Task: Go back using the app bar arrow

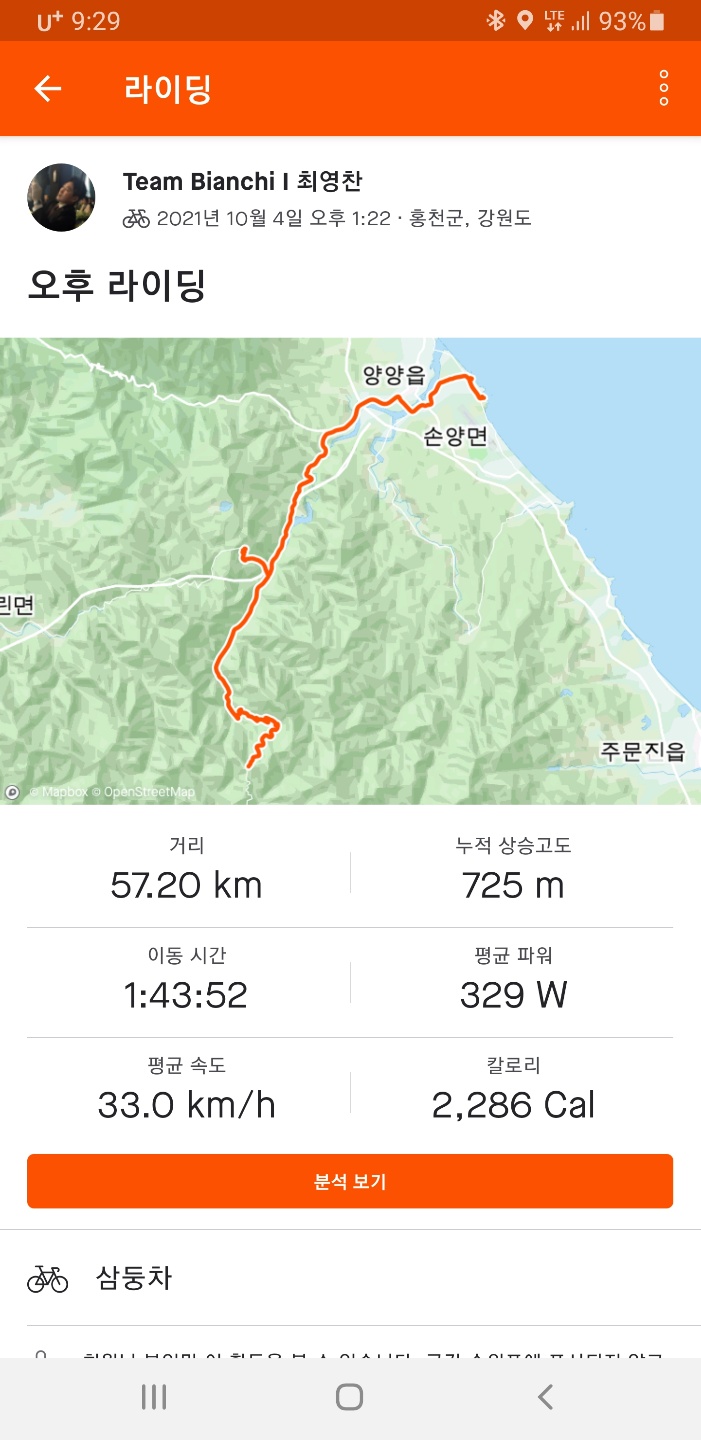Action: (x=48, y=89)
